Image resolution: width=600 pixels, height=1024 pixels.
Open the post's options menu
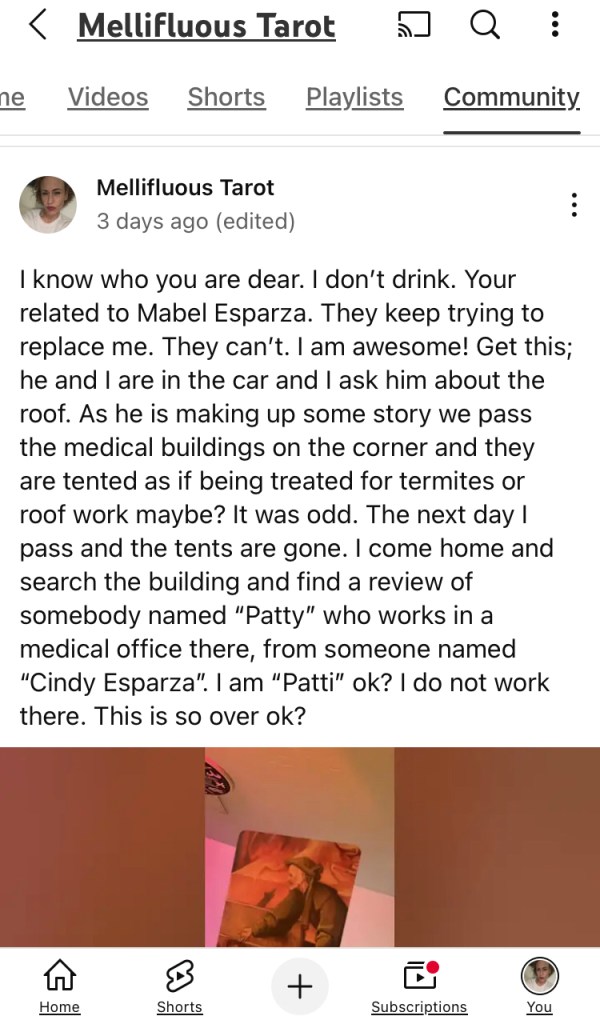click(x=573, y=204)
